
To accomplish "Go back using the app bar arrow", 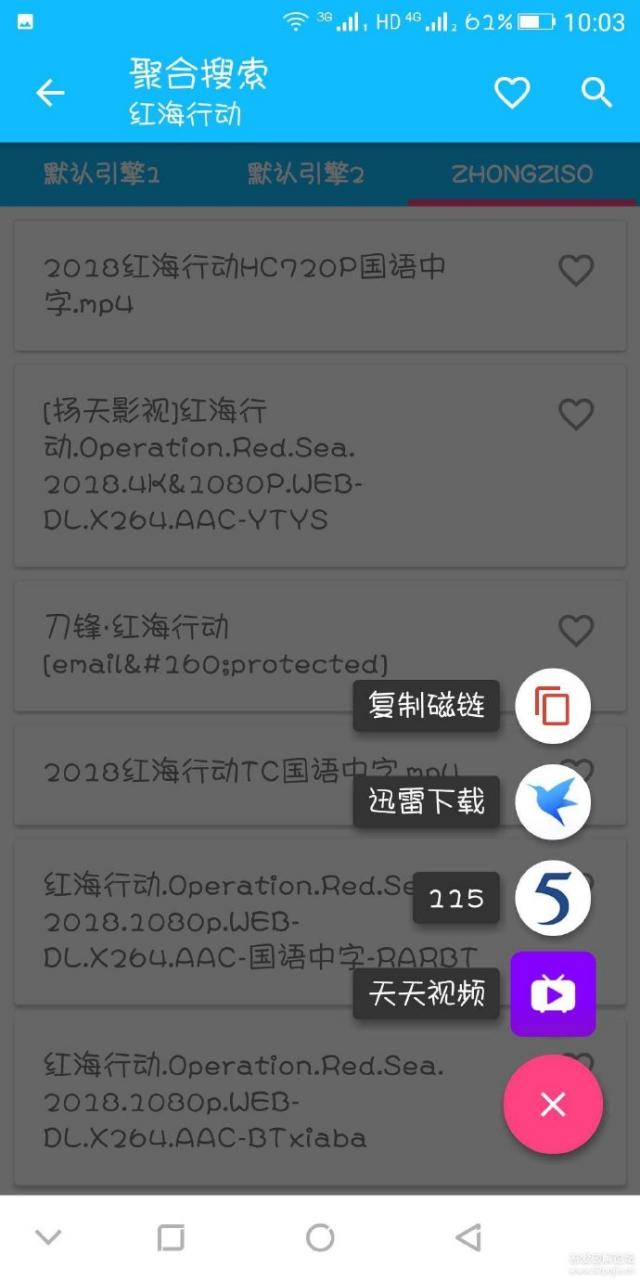I will [x=50, y=93].
